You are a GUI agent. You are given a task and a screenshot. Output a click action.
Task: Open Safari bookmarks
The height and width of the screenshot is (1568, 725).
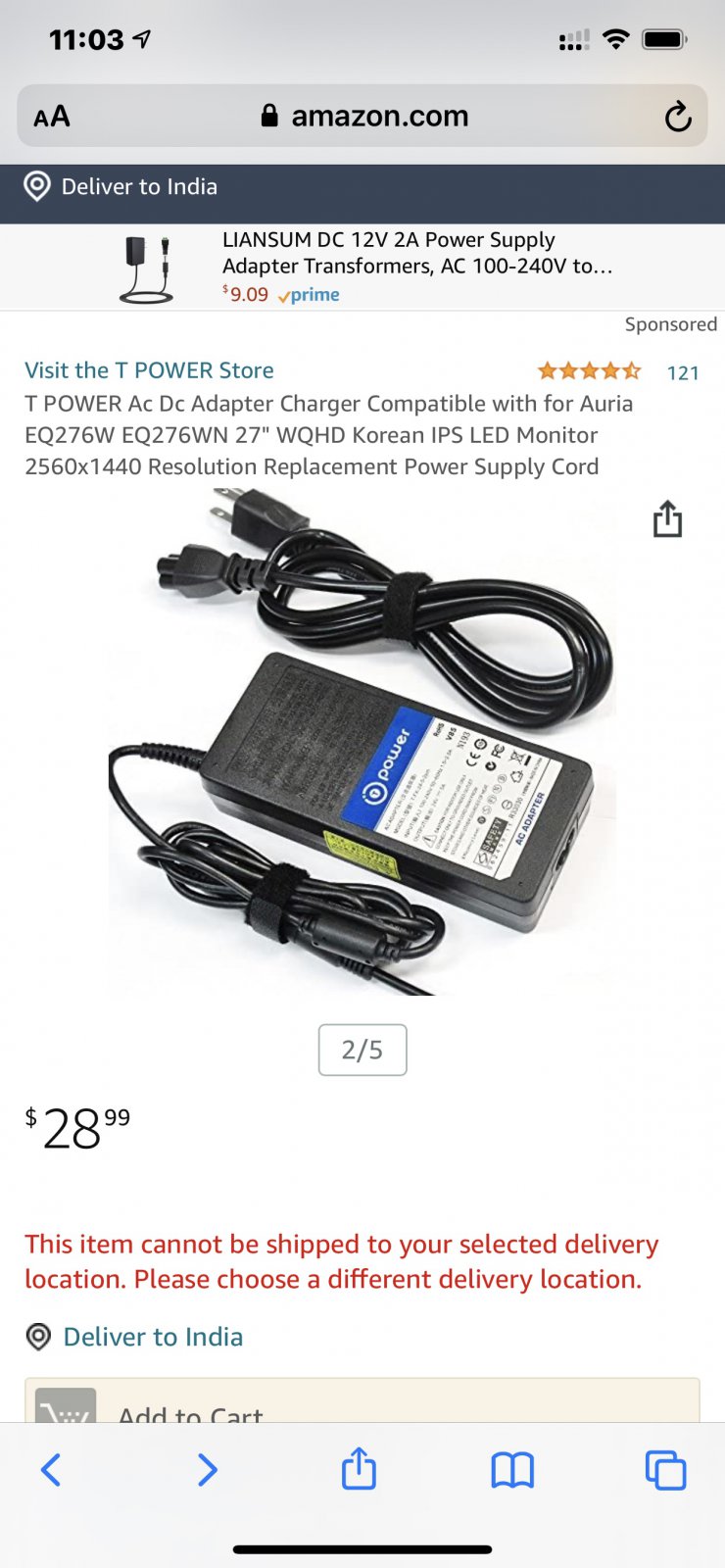click(512, 1470)
